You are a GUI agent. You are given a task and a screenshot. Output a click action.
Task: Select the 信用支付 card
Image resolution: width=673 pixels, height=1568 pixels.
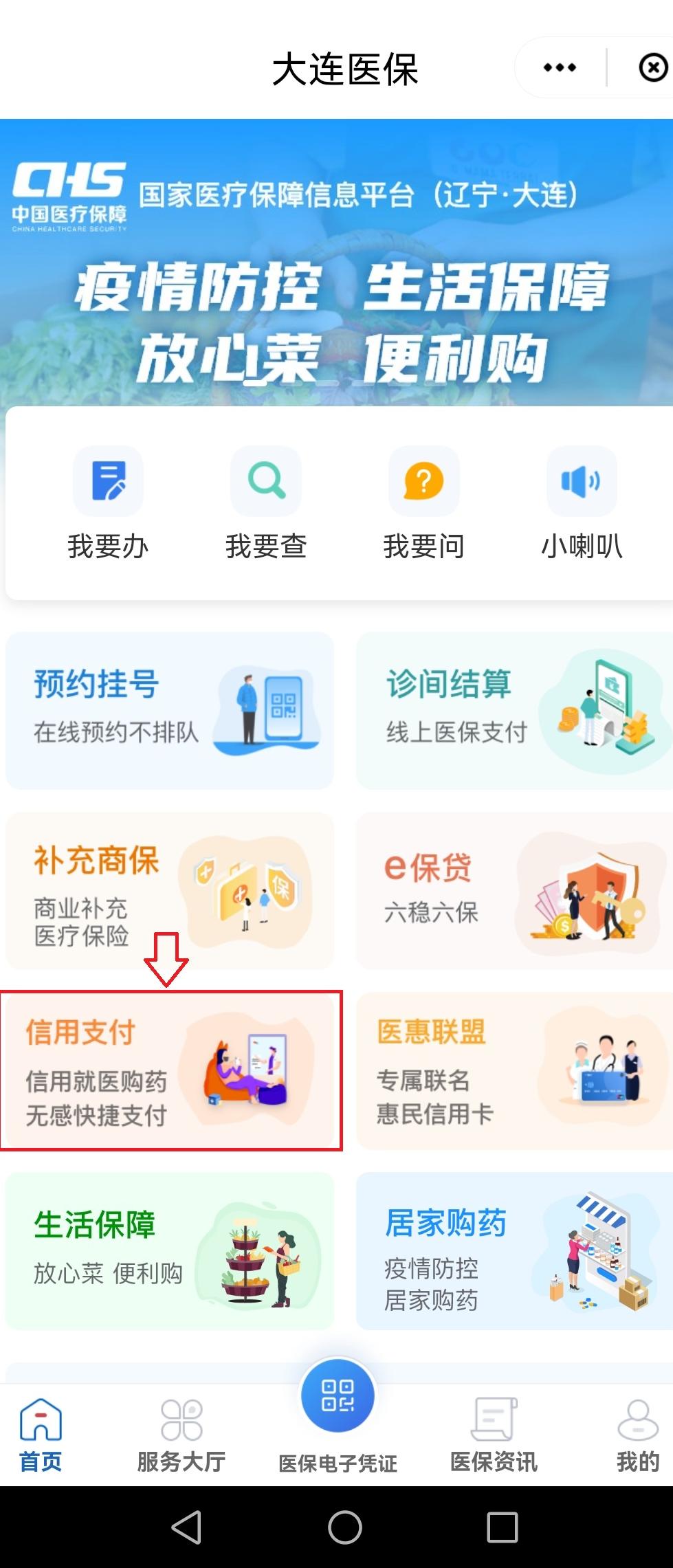point(170,1070)
